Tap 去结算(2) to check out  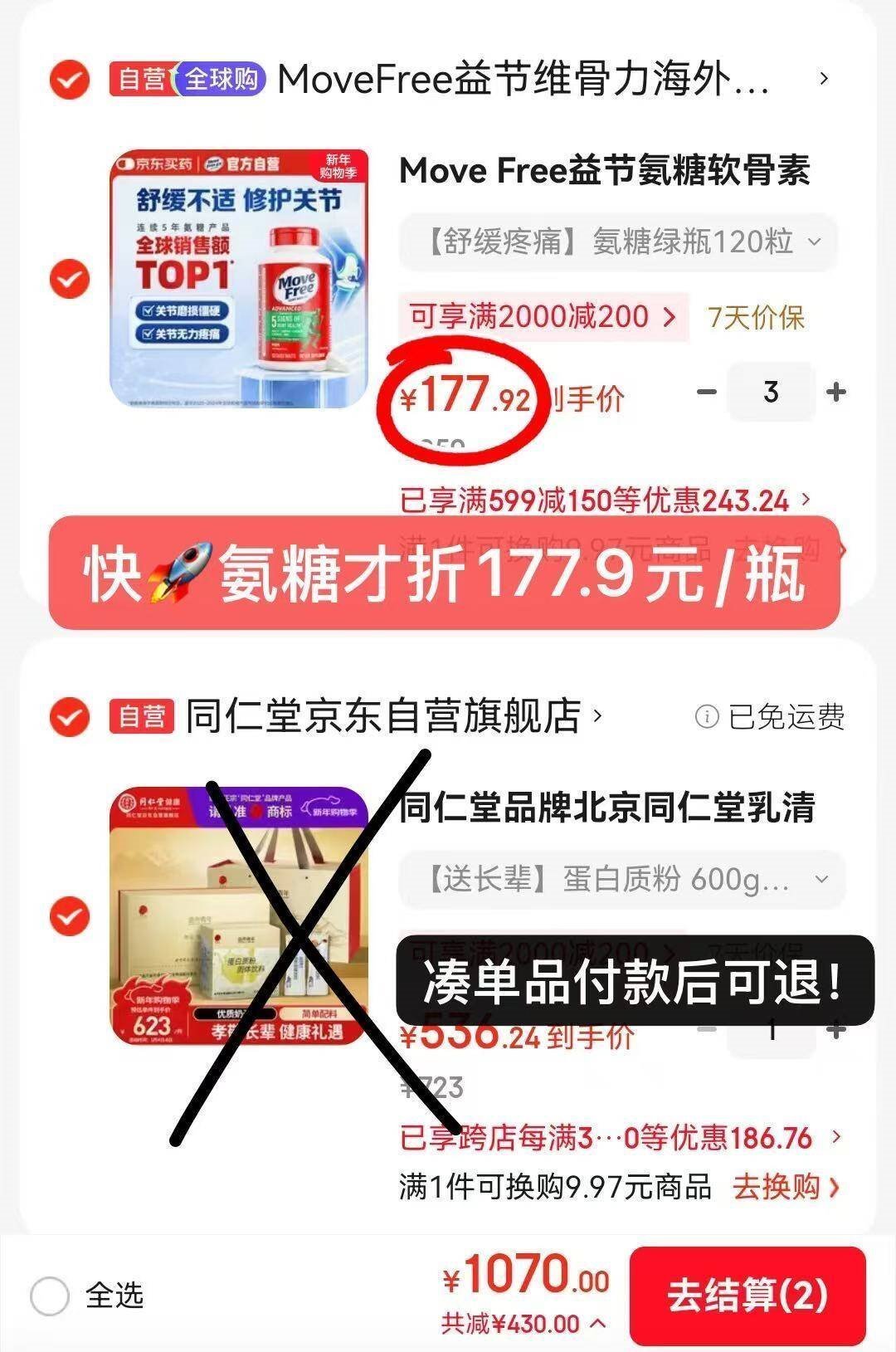747,1296
